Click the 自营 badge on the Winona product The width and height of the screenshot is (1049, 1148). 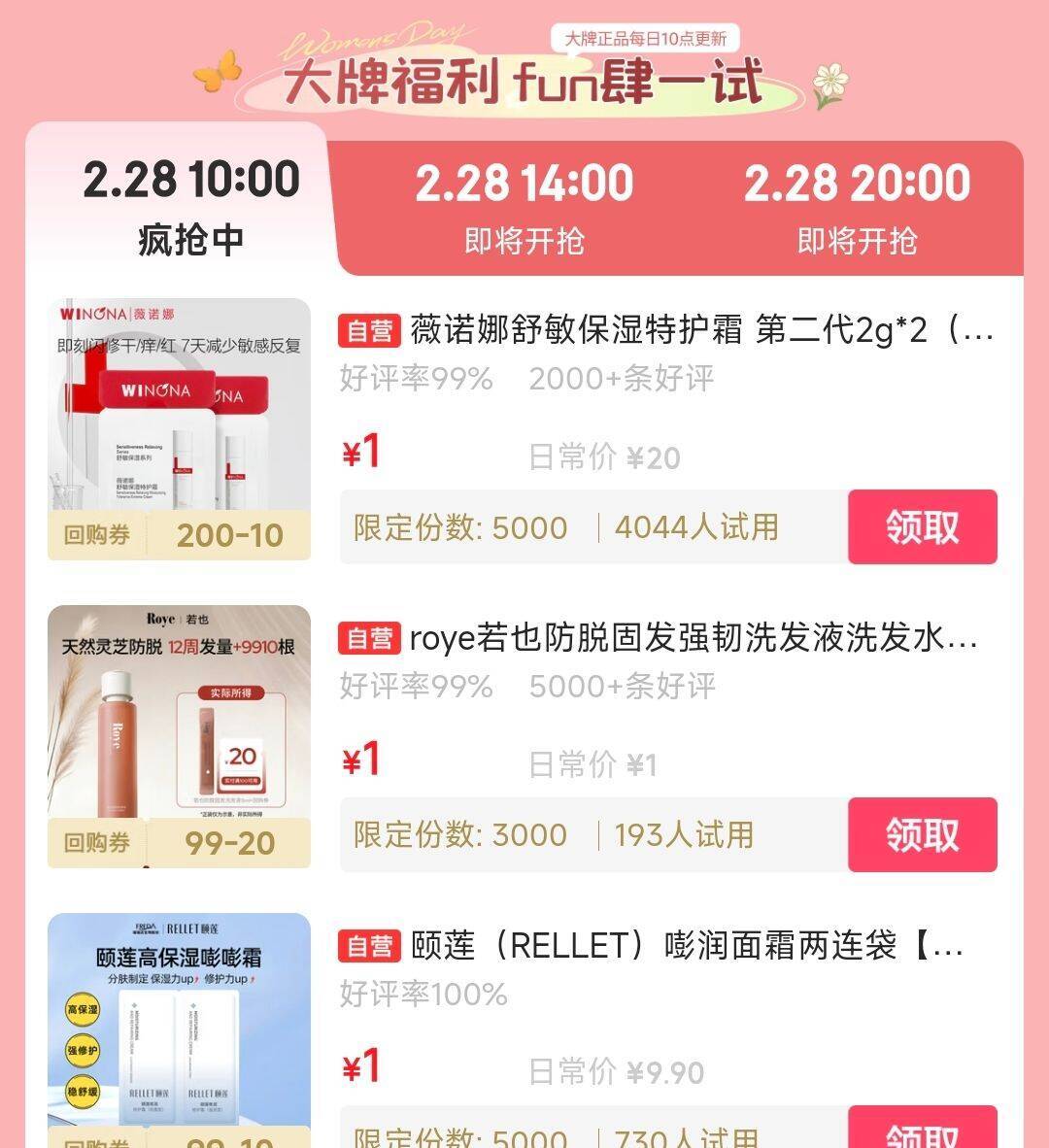pyautogui.click(x=369, y=331)
